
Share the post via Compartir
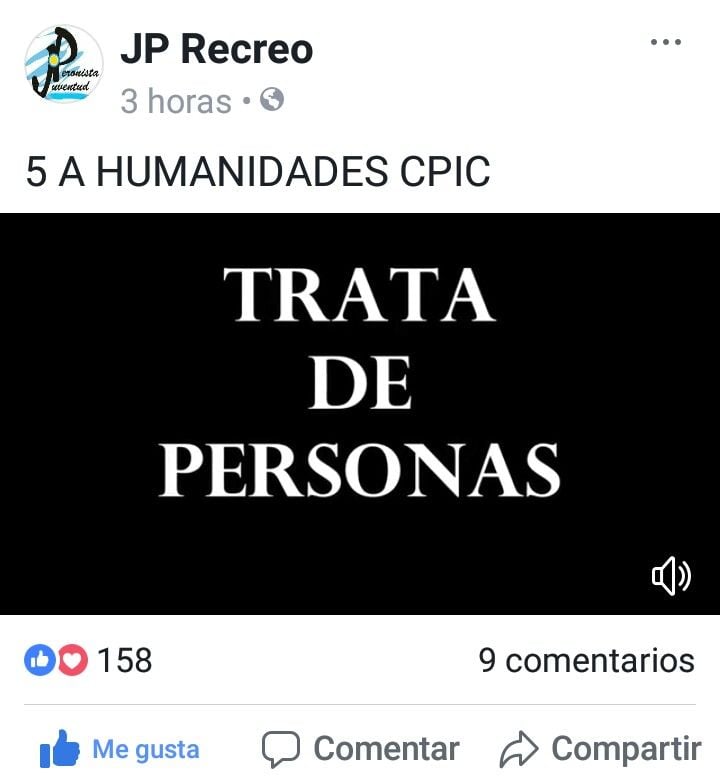[x=600, y=749]
